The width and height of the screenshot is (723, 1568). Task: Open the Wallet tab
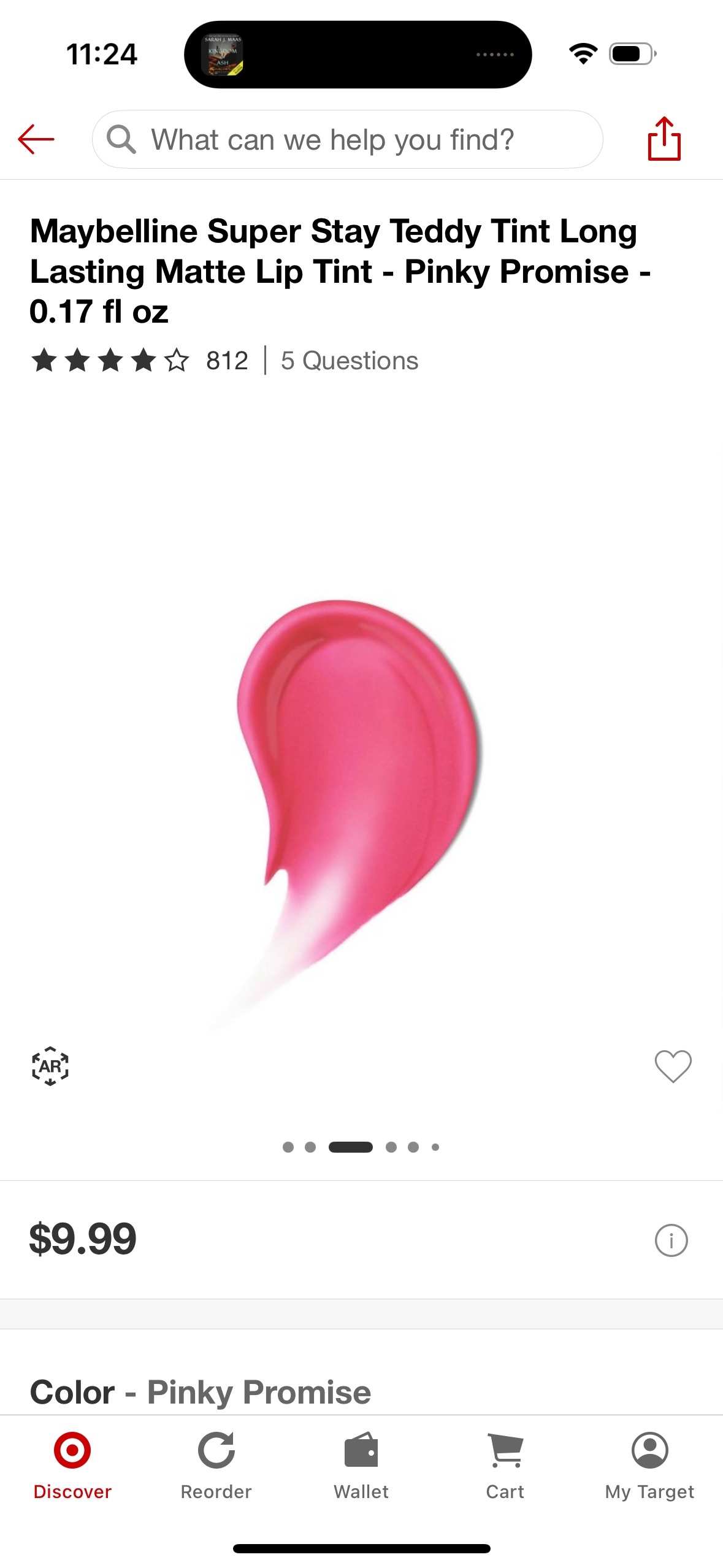[x=361, y=1465]
